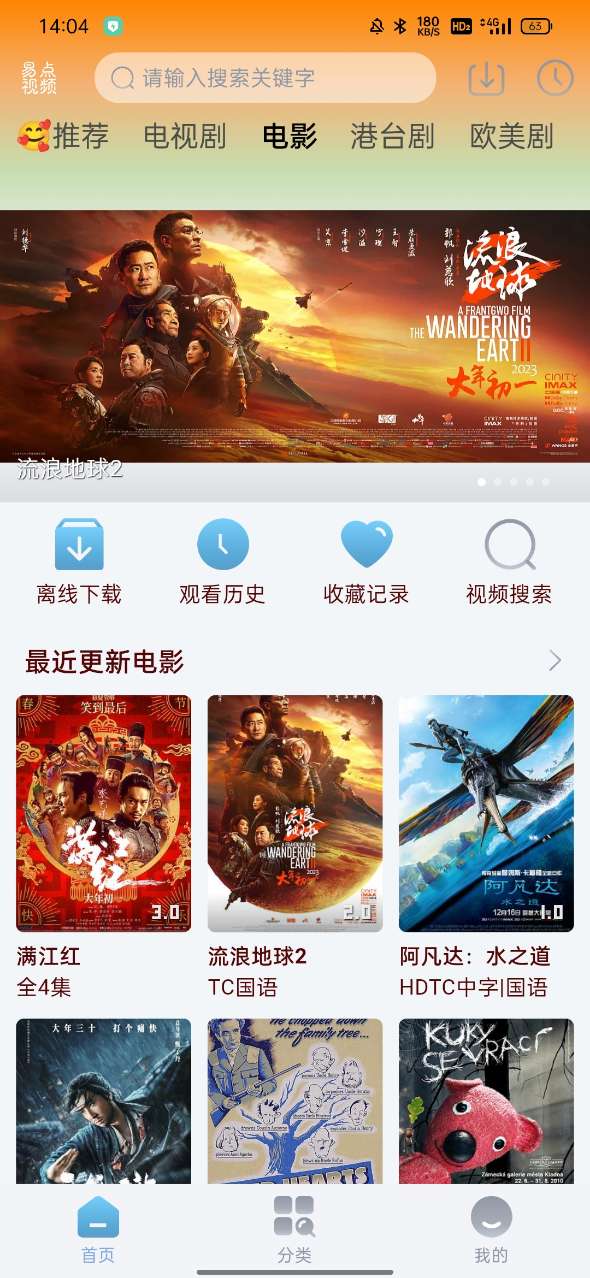Image resolution: width=590 pixels, height=1278 pixels.
Task: Switch to the 推荐 tab
Action: tap(63, 136)
